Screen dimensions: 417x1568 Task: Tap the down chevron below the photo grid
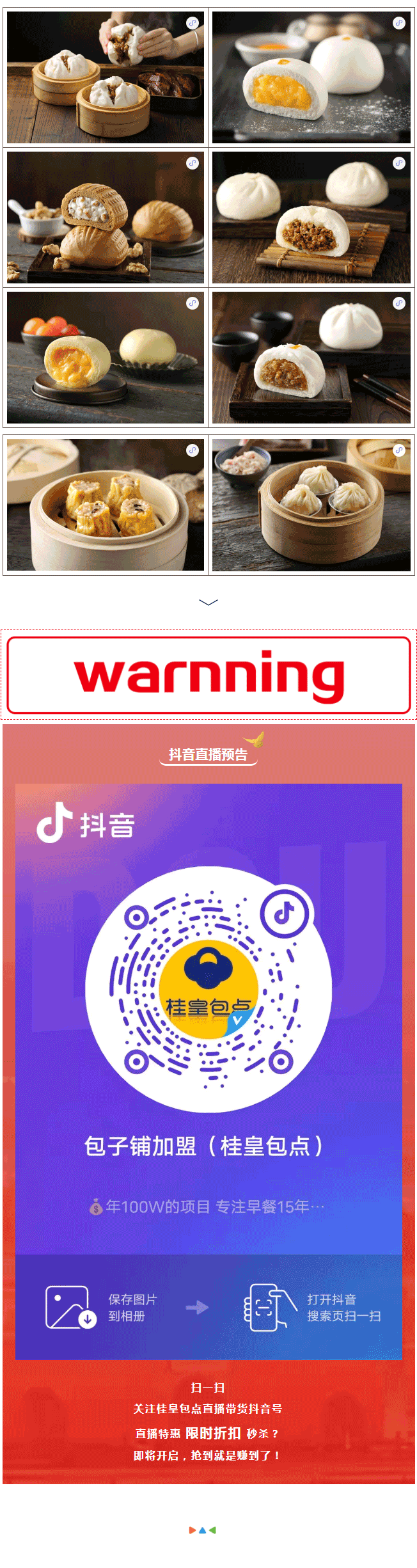pyautogui.click(x=208, y=602)
